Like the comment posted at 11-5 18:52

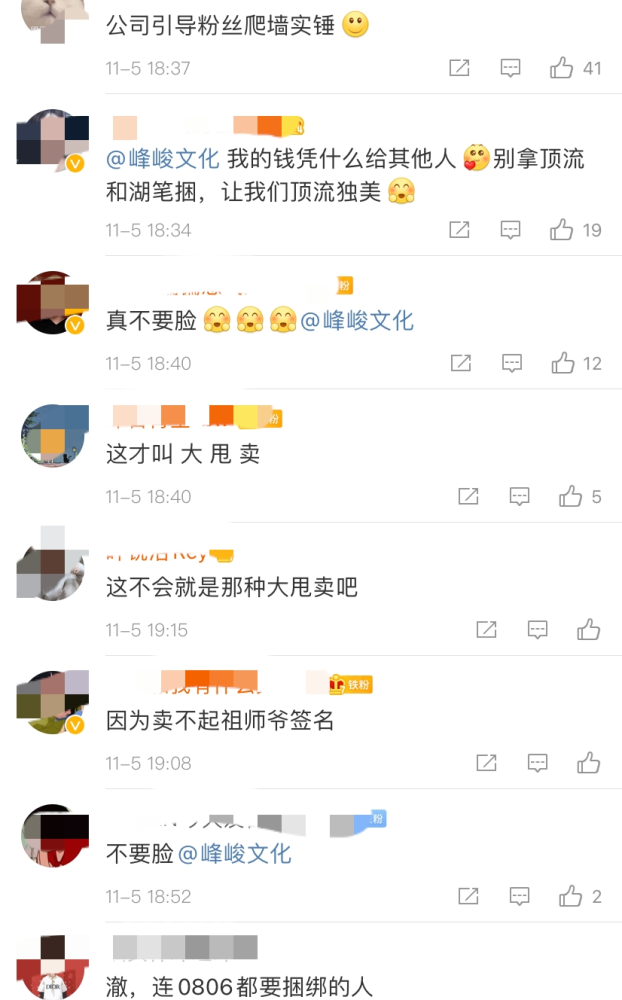tap(570, 896)
